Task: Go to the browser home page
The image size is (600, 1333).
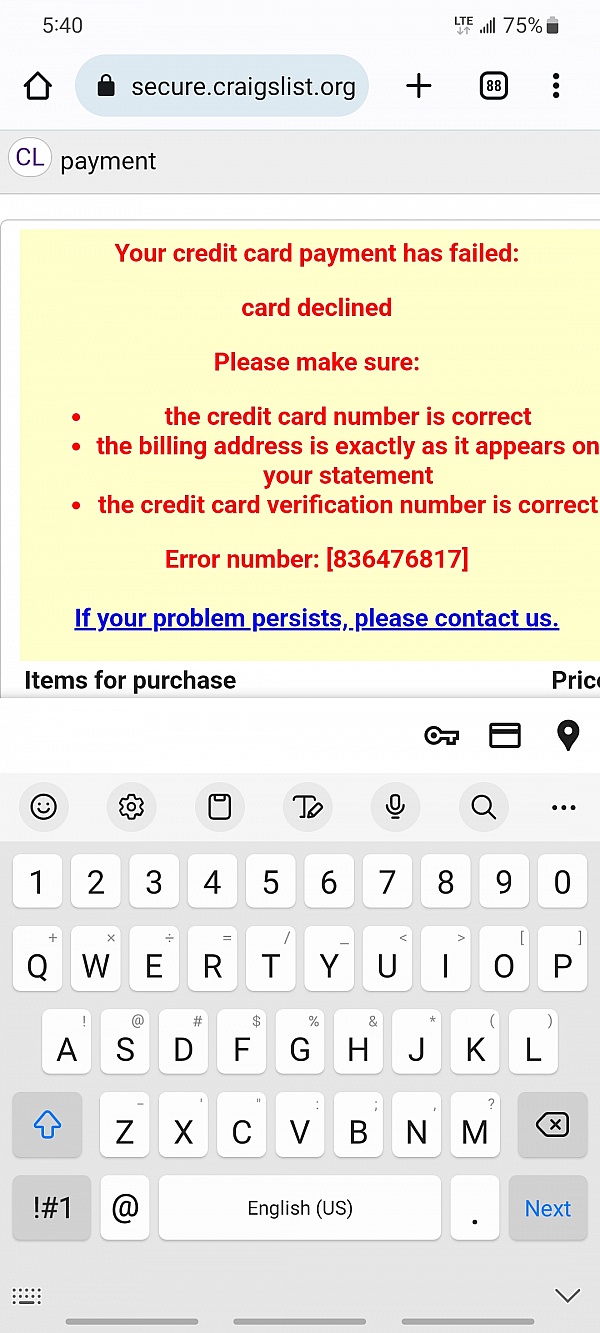Action: coord(38,87)
